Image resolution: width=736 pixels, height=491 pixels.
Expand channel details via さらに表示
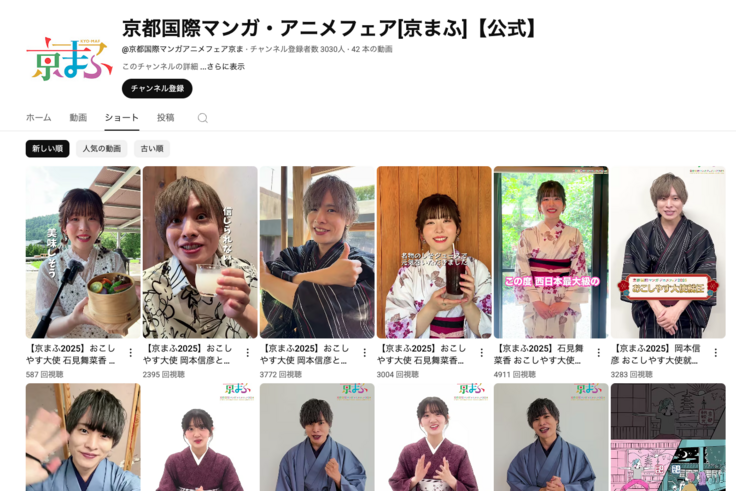225,66
